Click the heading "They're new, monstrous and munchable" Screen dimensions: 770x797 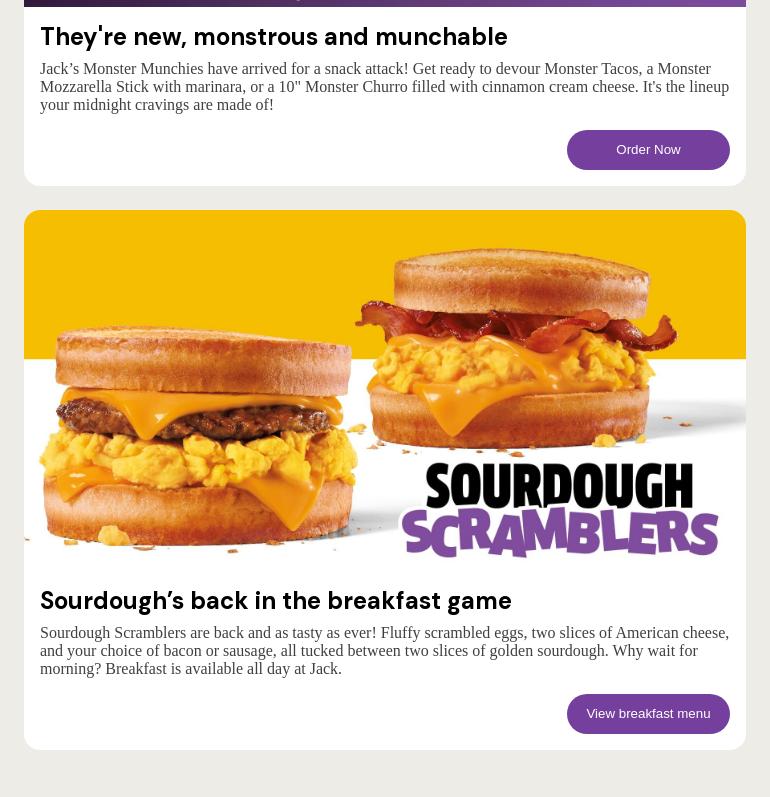click(273, 37)
